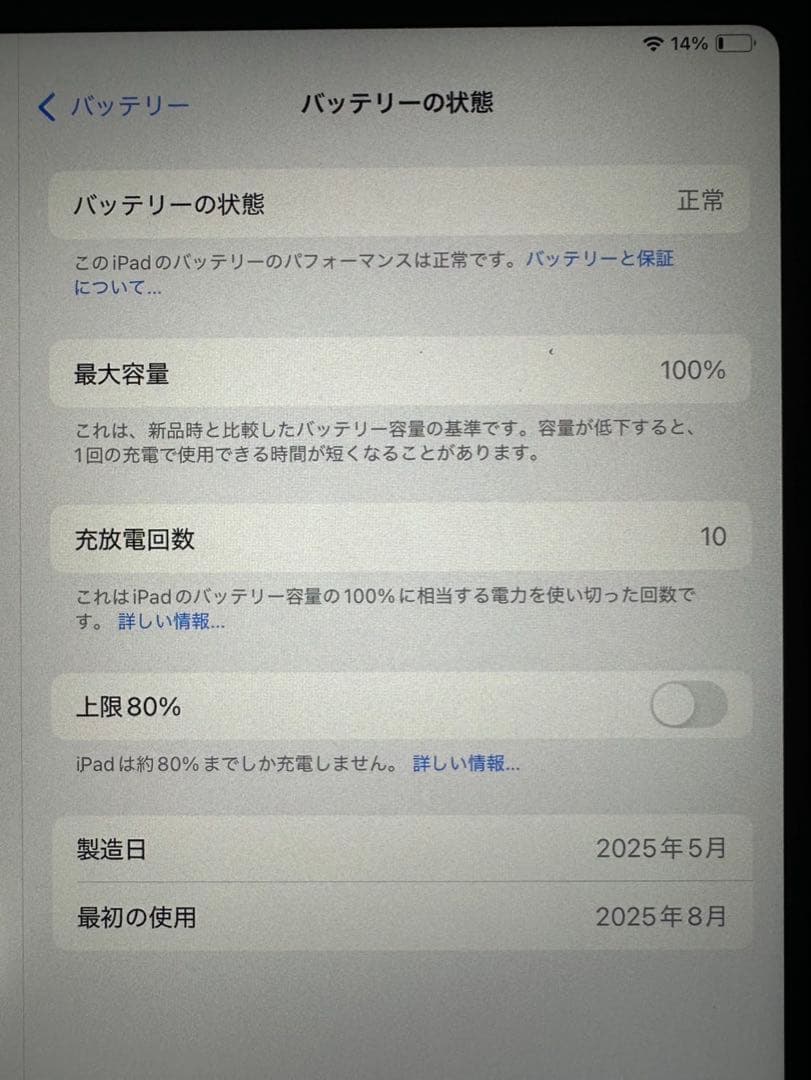Tap the 最大容量 row to expand details
Image resolution: width=811 pixels, height=1080 pixels.
tap(400, 371)
